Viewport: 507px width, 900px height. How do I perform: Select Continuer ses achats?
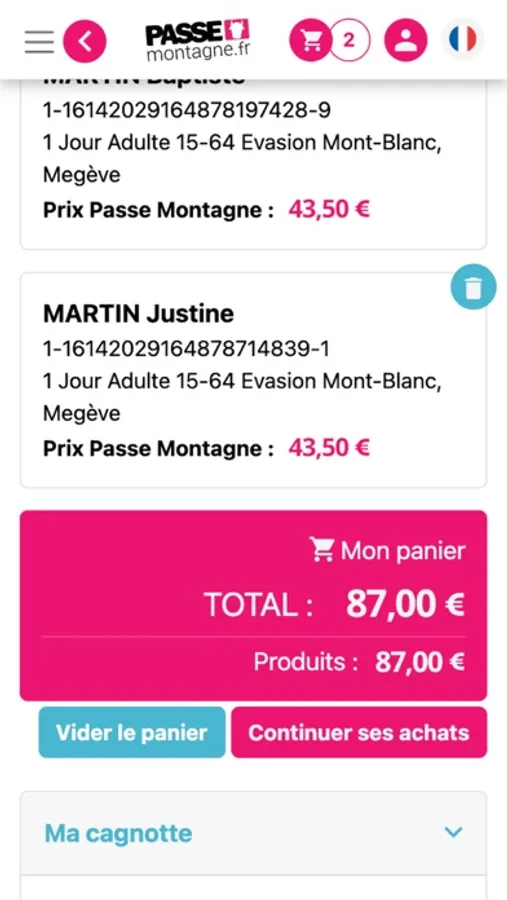click(359, 732)
